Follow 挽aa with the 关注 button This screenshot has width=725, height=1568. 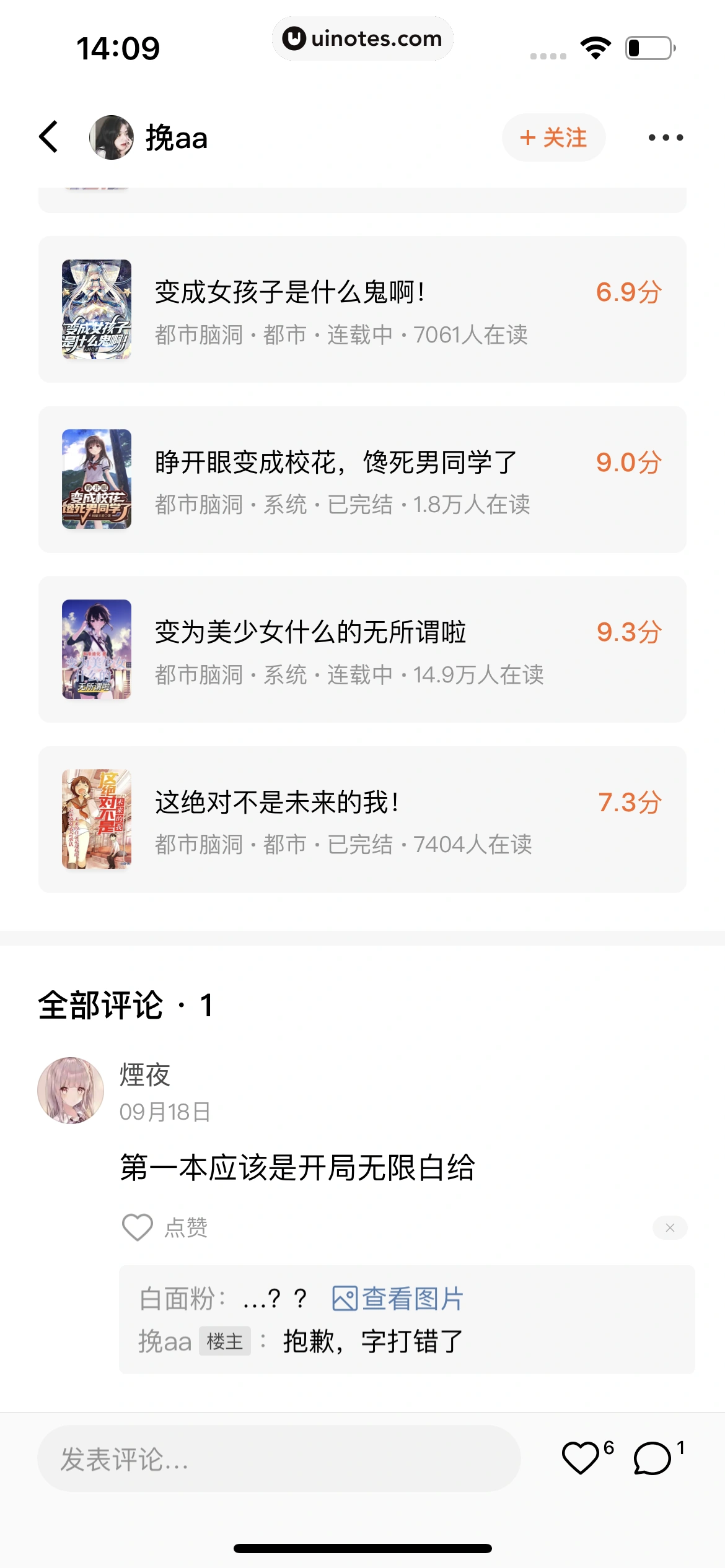[x=553, y=137]
